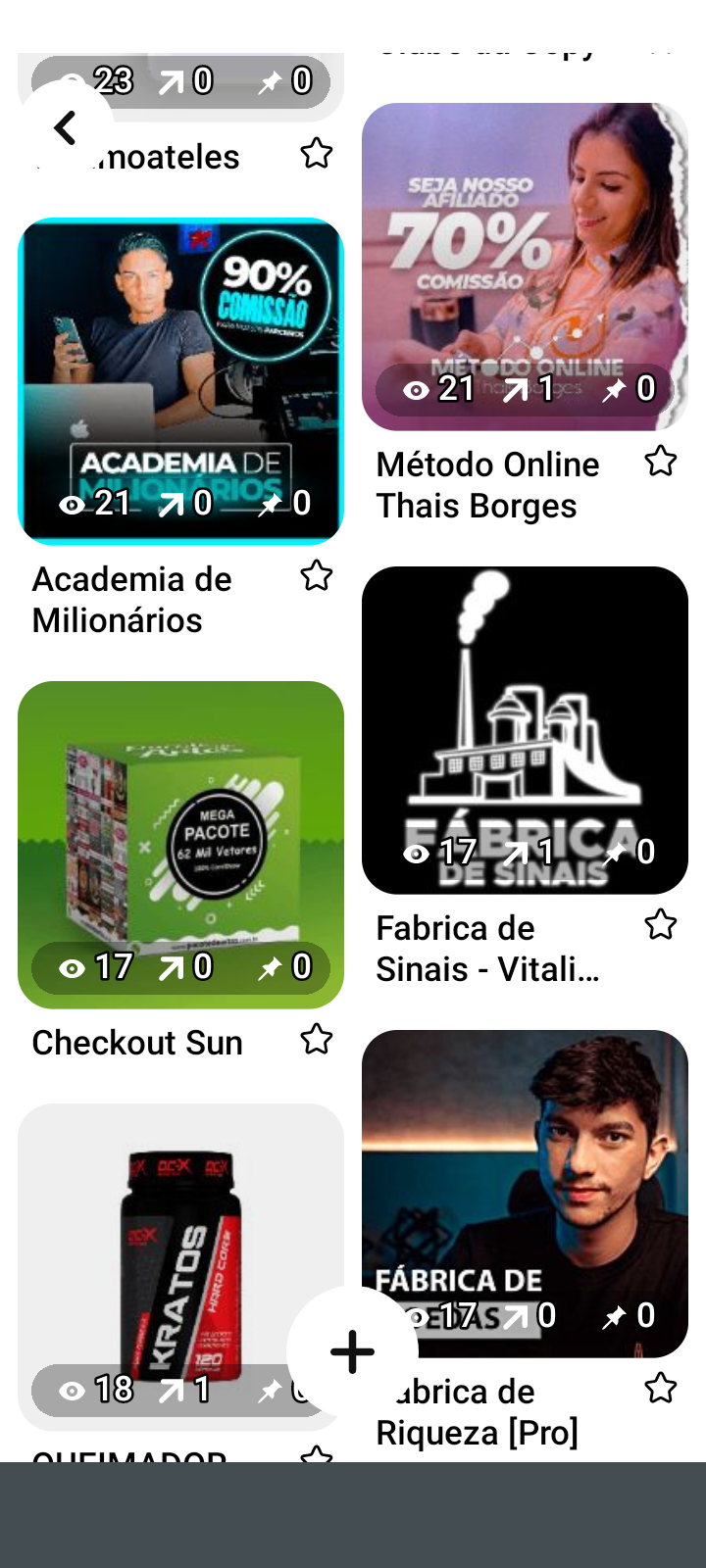Screen dimensions: 706x1568
Task: Favorite Checkout Sun with its star
Action: (316, 1039)
